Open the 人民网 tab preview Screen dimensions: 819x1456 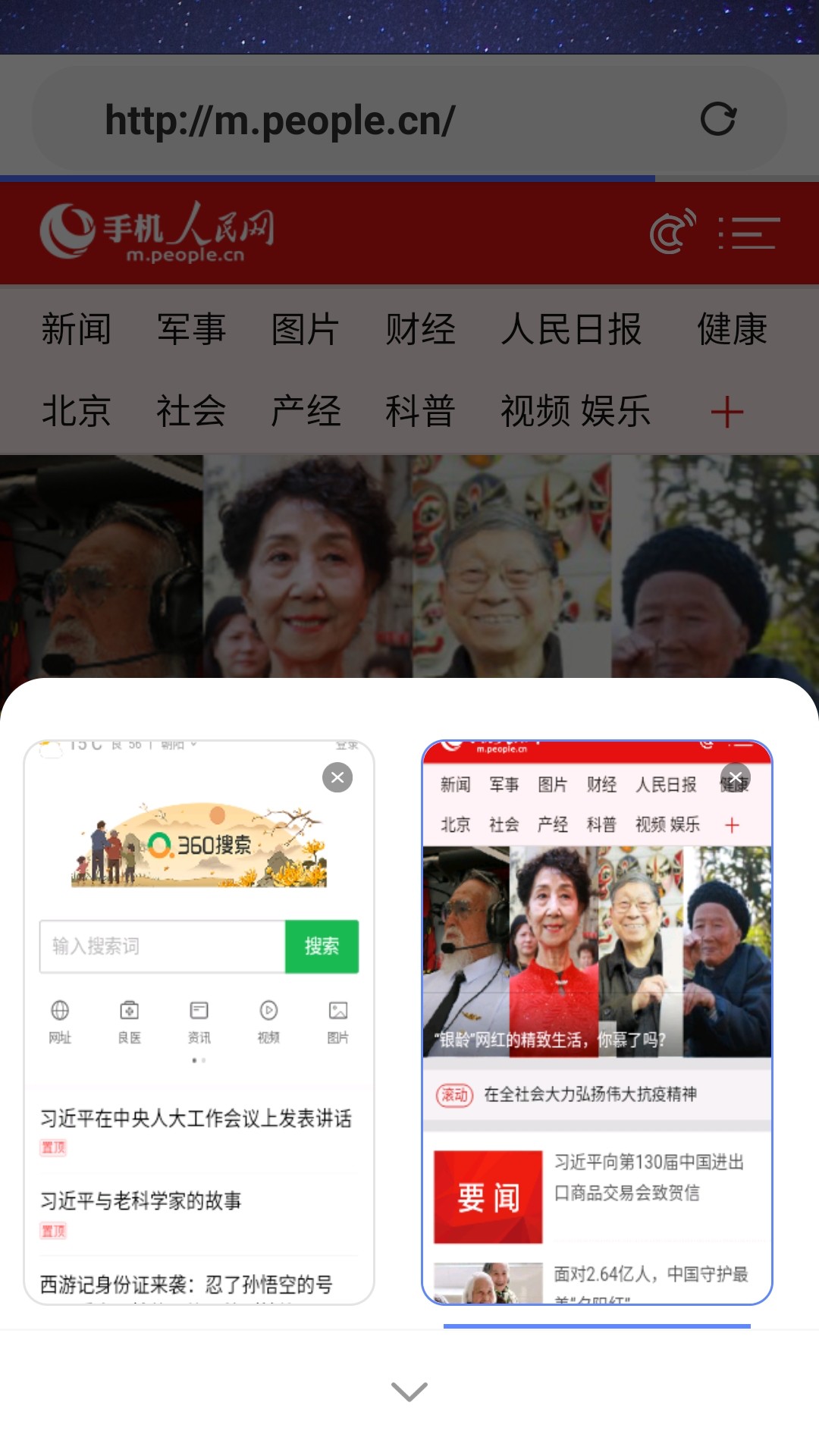(597, 1062)
